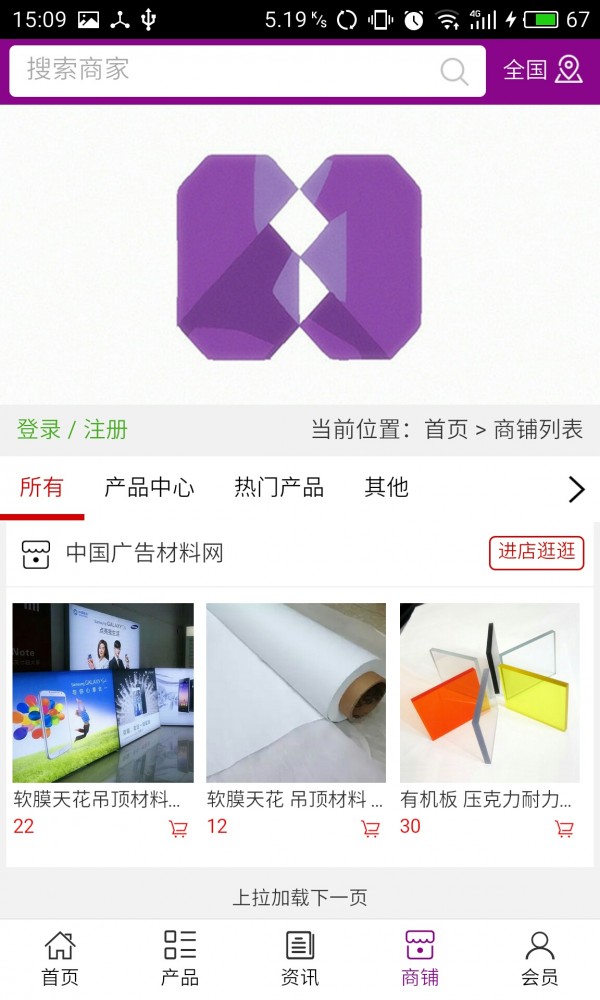The height and width of the screenshot is (1000, 600).
Task: Open the 注册 register link
Action: tap(106, 430)
